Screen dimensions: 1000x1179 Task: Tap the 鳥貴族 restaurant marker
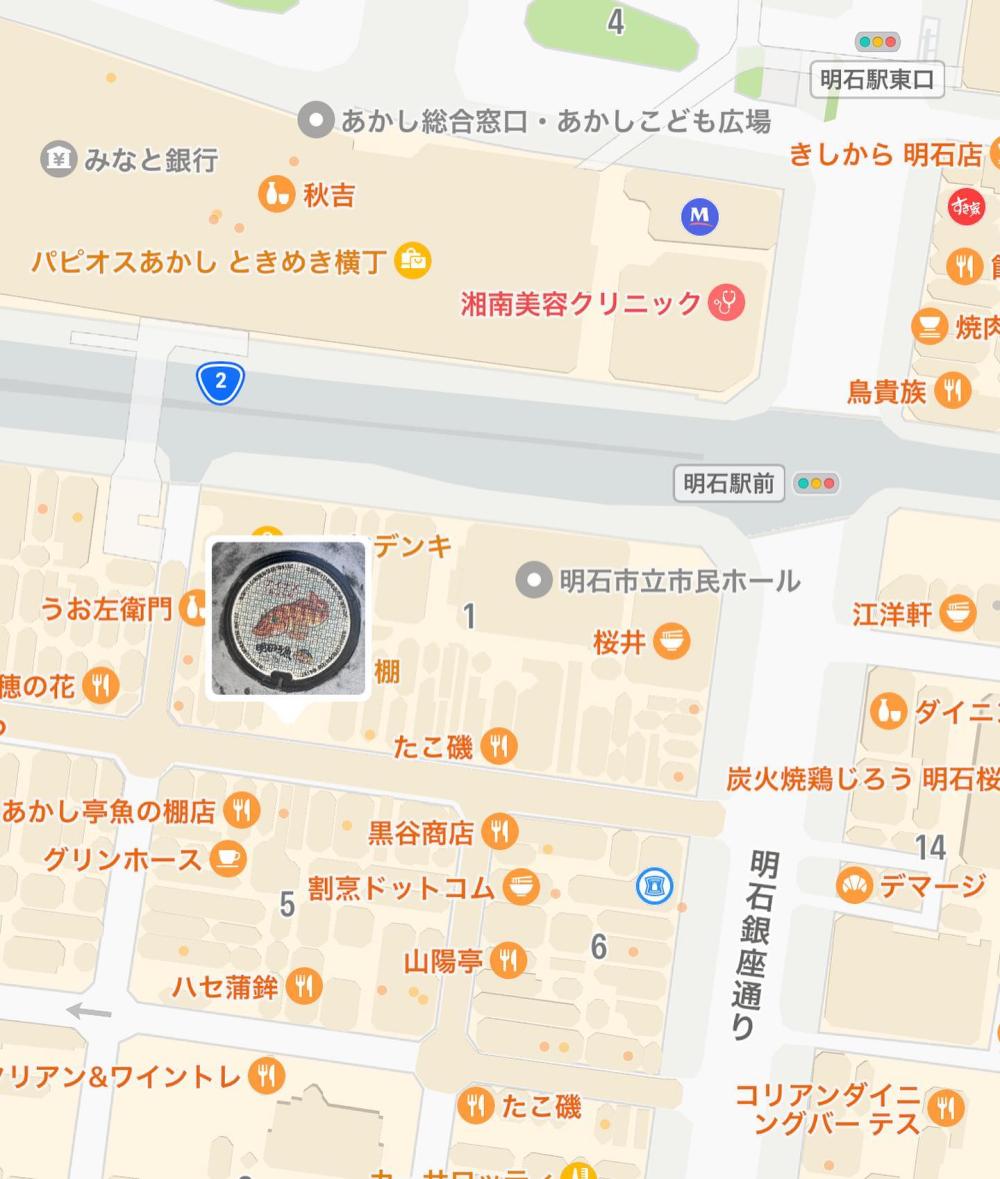952,390
